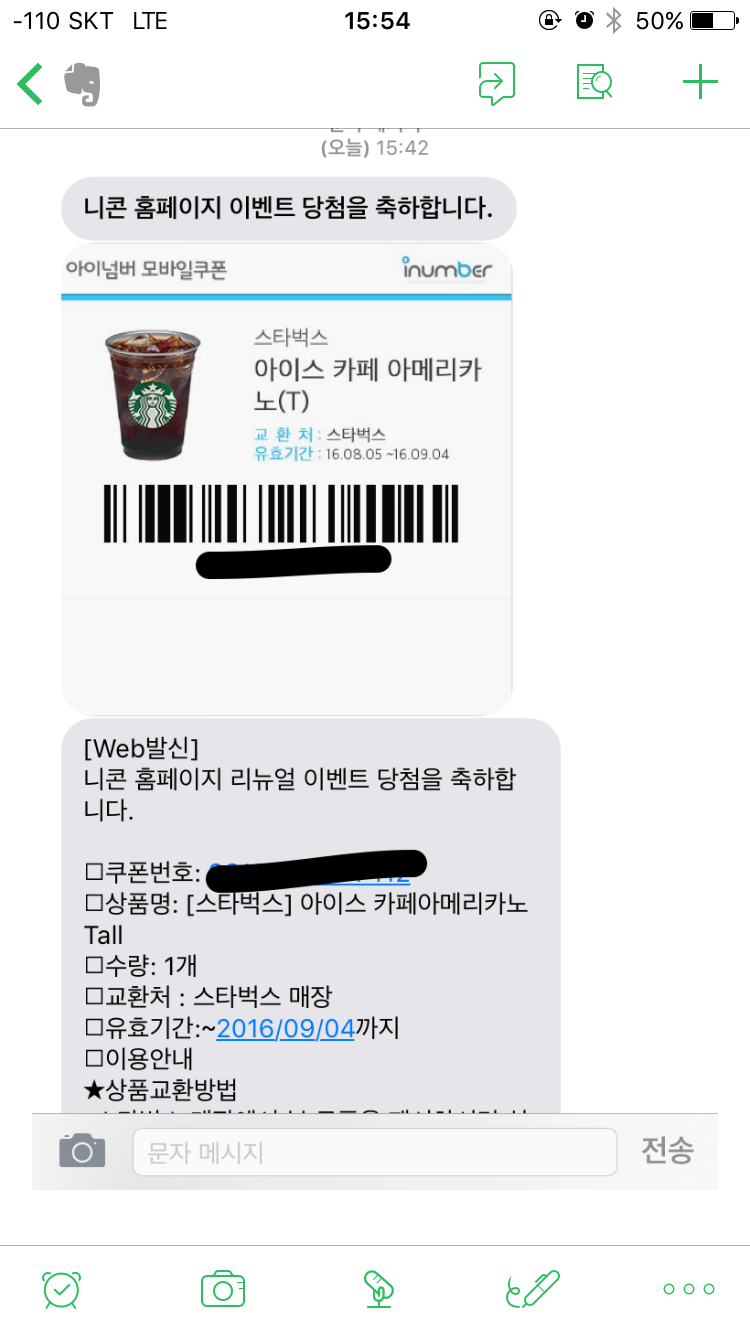Image resolution: width=750 pixels, height=1334 pixels.
Task: Open the three-dot more options
Action: point(689,1289)
